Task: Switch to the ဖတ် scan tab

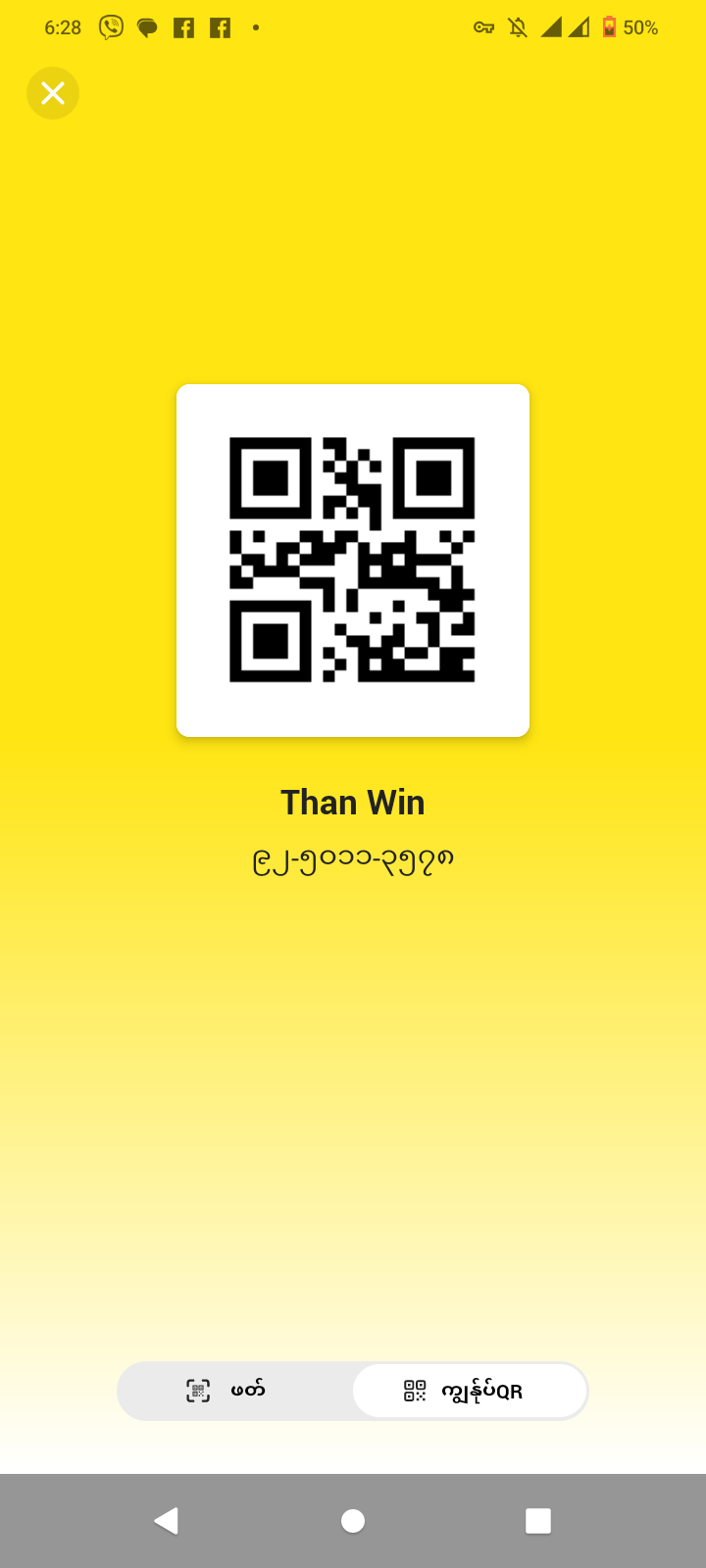Action: (x=235, y=1391)
